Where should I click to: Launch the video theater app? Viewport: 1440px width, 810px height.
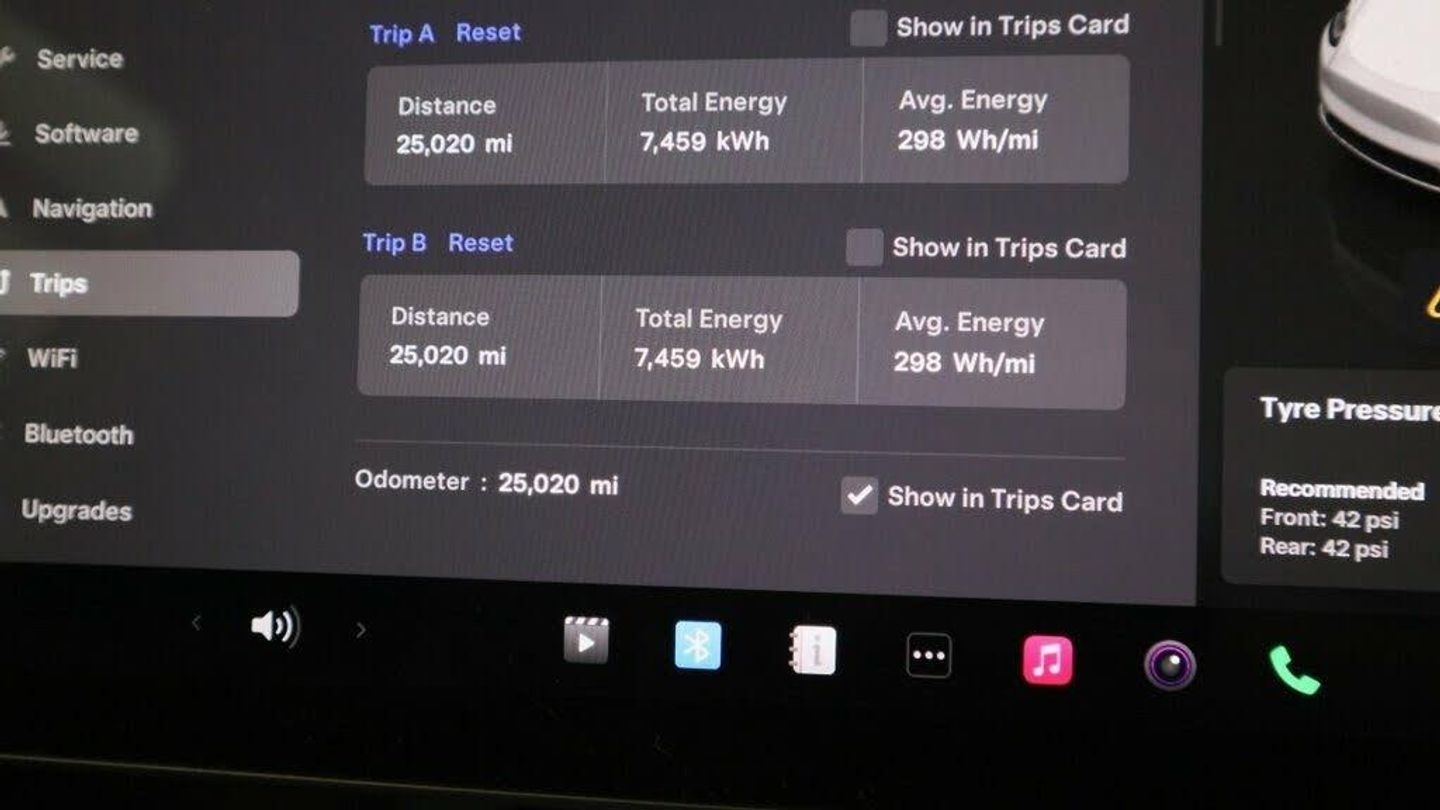click(x=586, y=641)
